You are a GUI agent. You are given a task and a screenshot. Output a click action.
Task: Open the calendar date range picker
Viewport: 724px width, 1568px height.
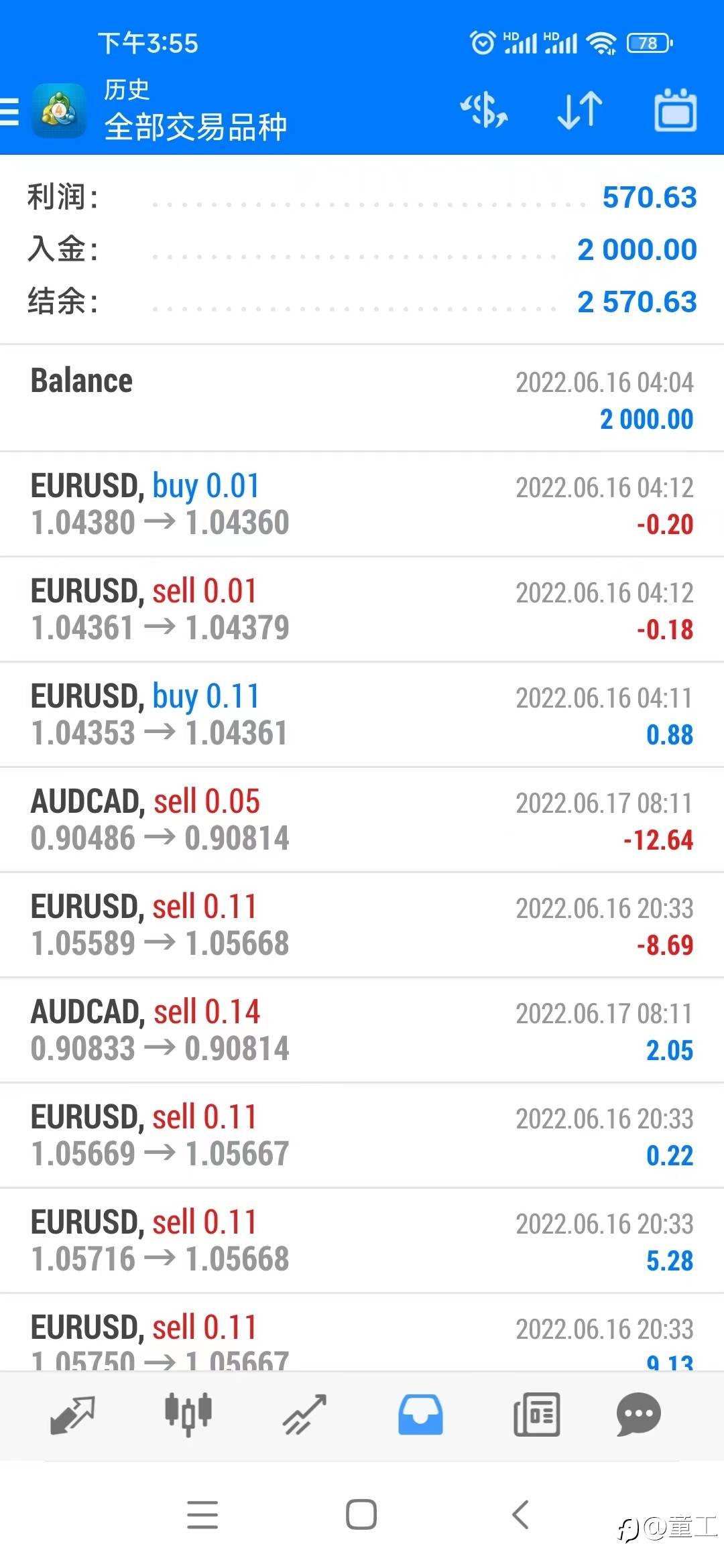pyautogui.click(x=675, y=110)
